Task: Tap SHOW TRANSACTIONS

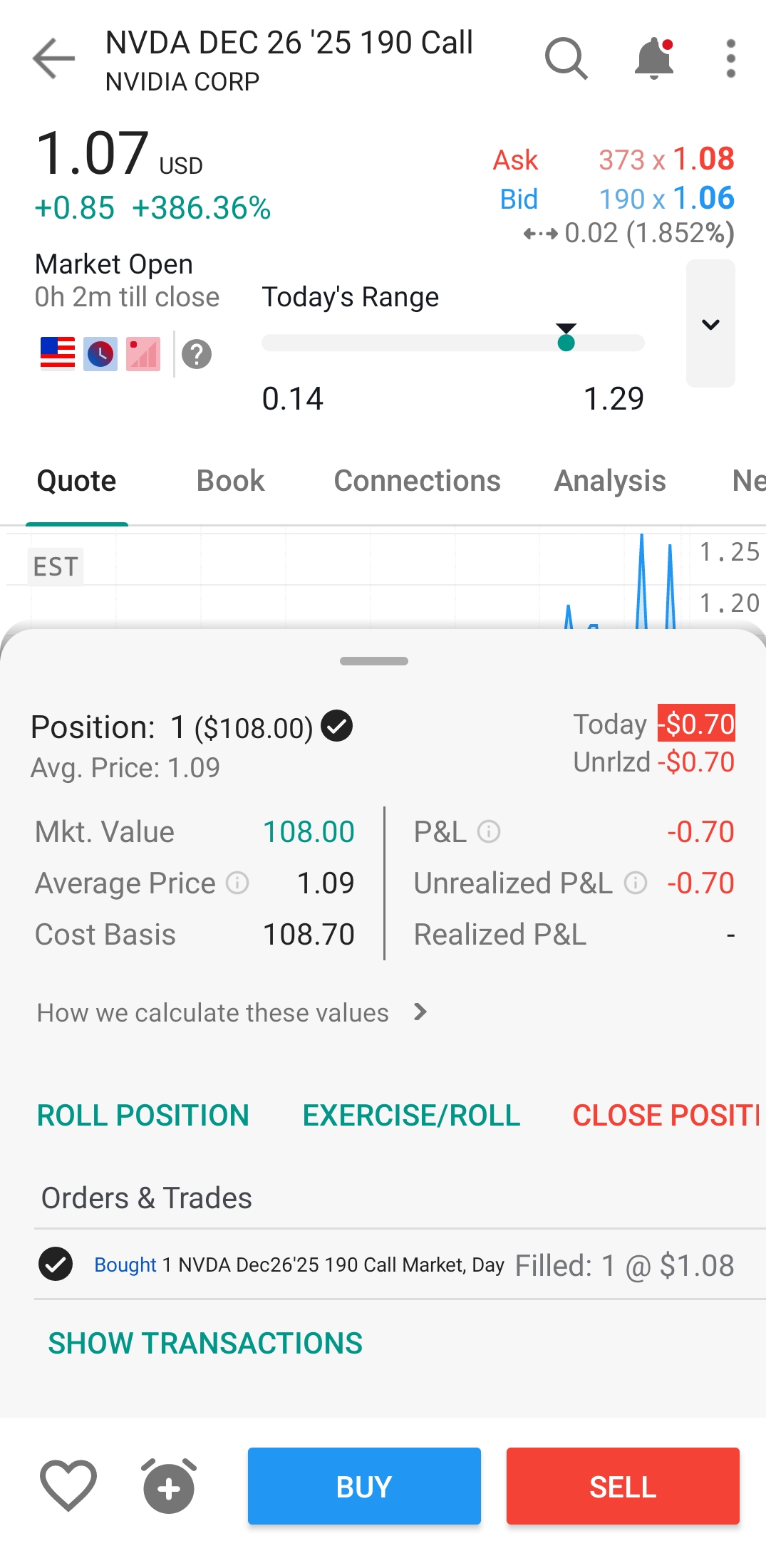Action: click(x=205, y=1343)
